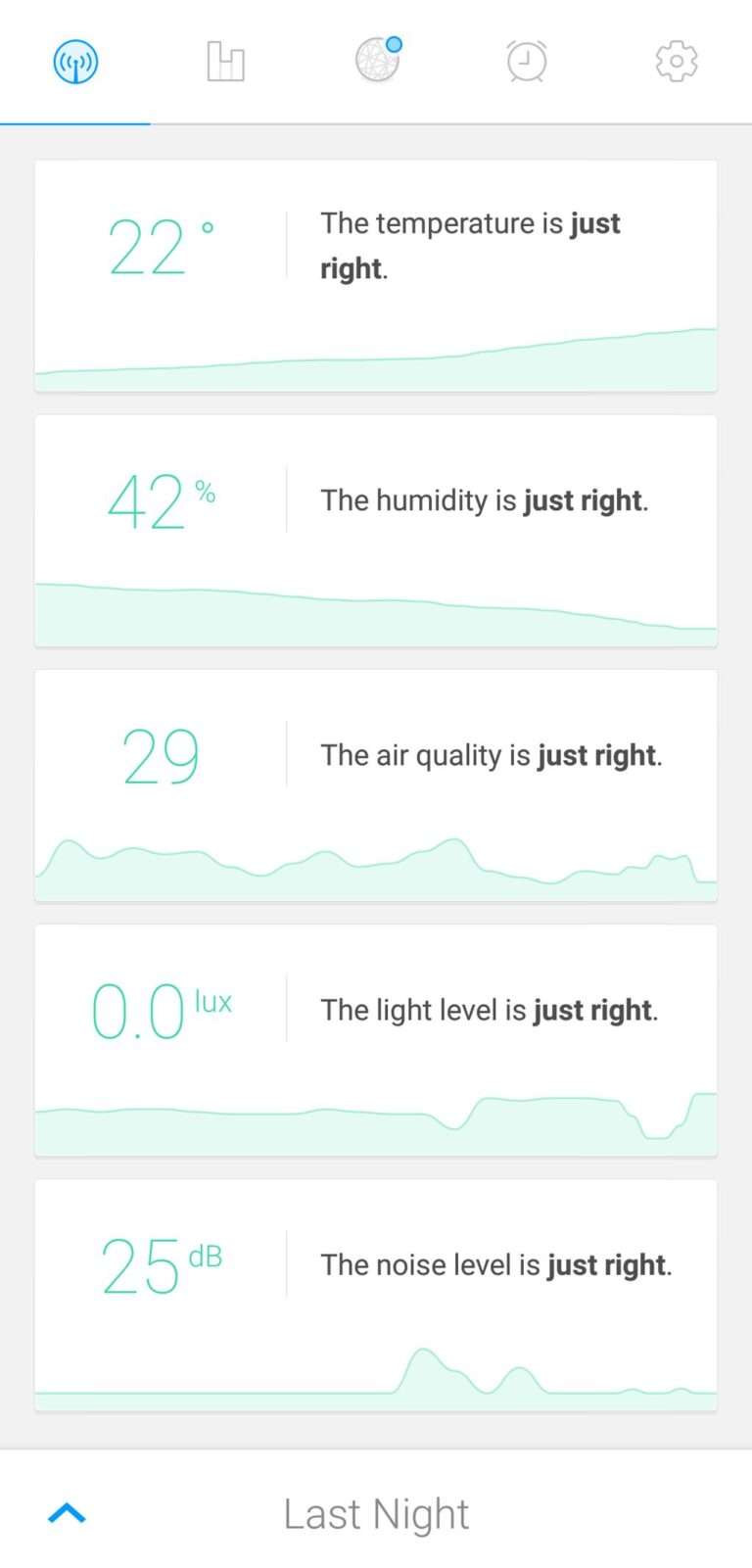View humidity 42% details
Viewport: 752px width, 1568px height.
(376, 531)
